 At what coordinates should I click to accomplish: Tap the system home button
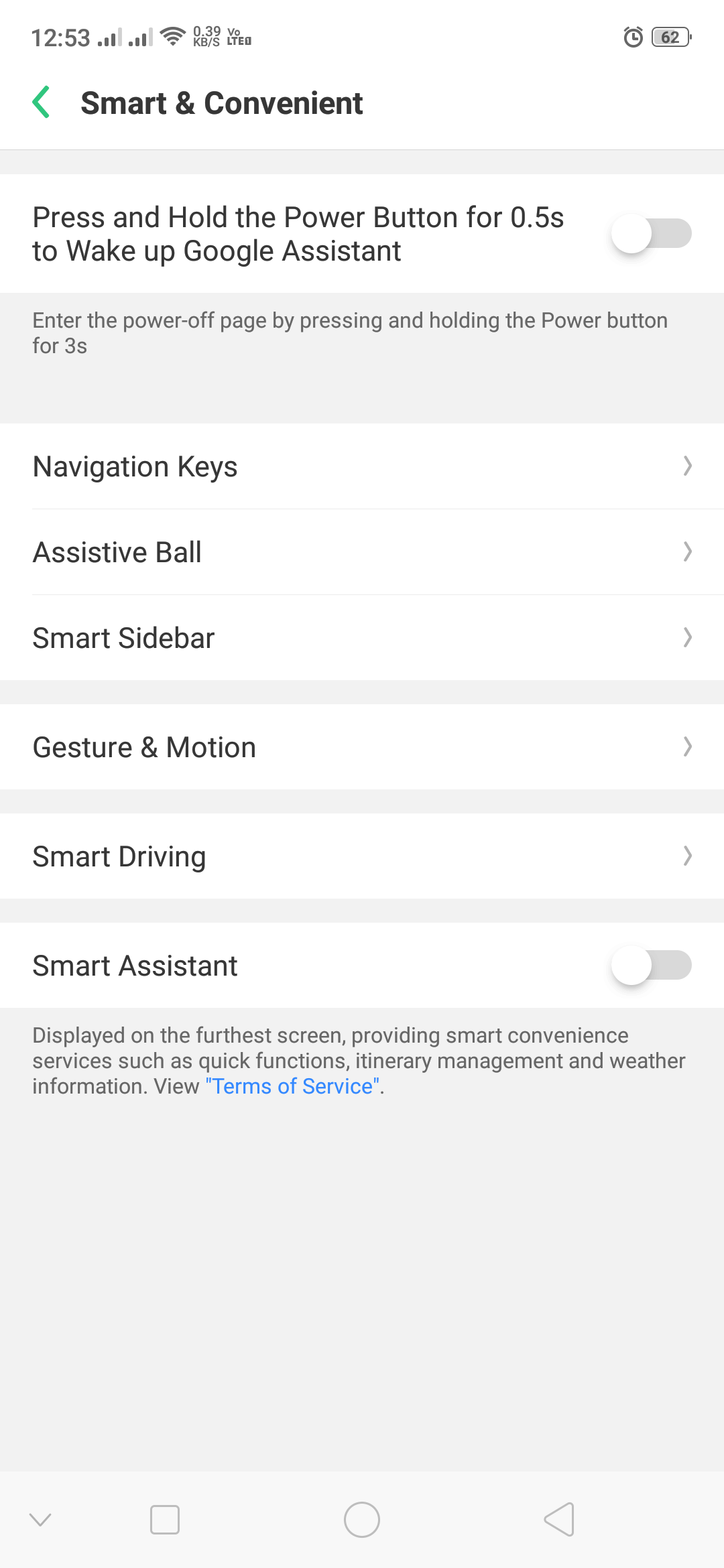362,1520
